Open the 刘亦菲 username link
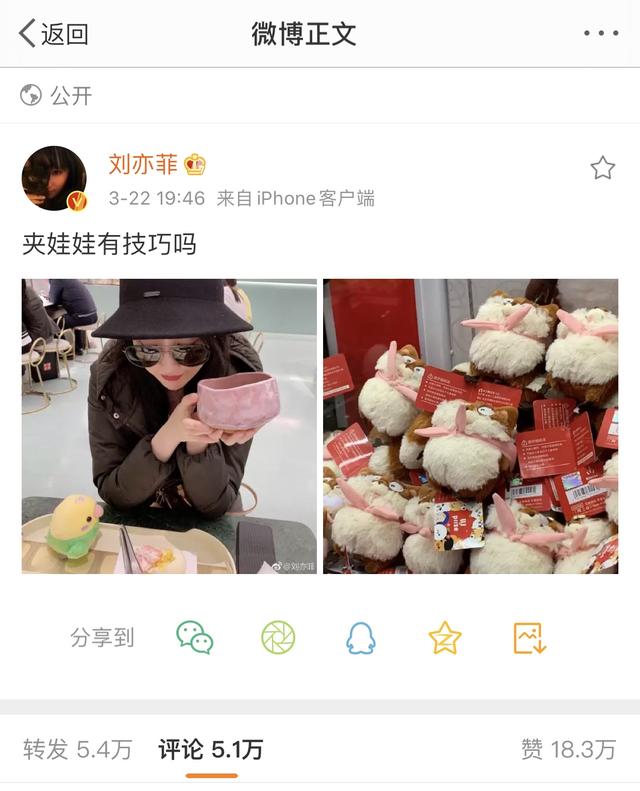 point(143,164)
